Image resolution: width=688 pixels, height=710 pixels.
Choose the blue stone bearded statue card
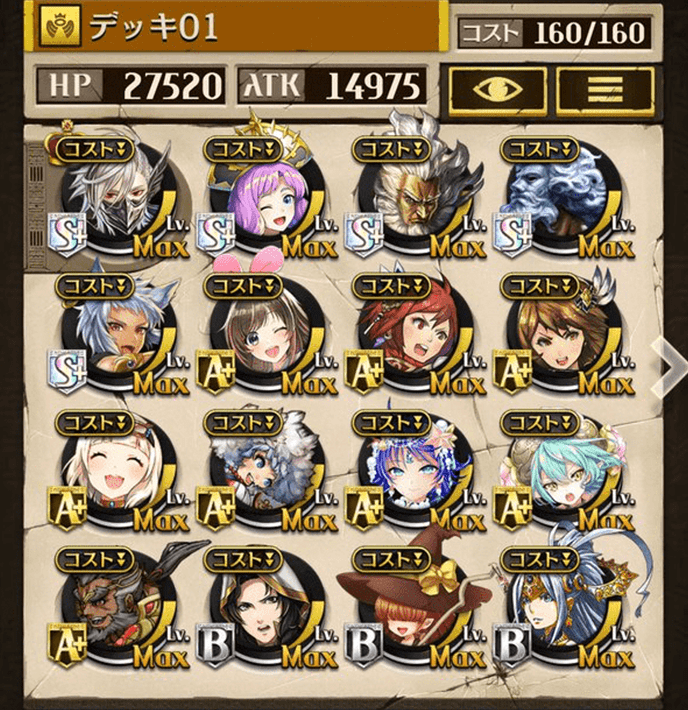(560, 194)
